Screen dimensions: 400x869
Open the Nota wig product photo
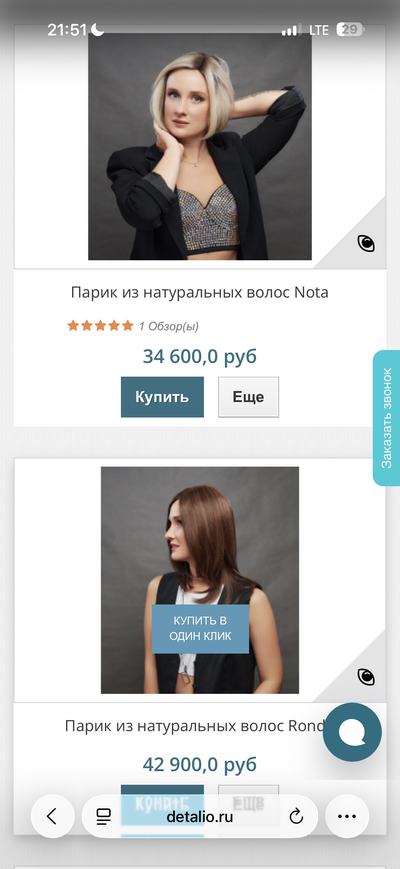pyautogui.click(x=199, y=146)
